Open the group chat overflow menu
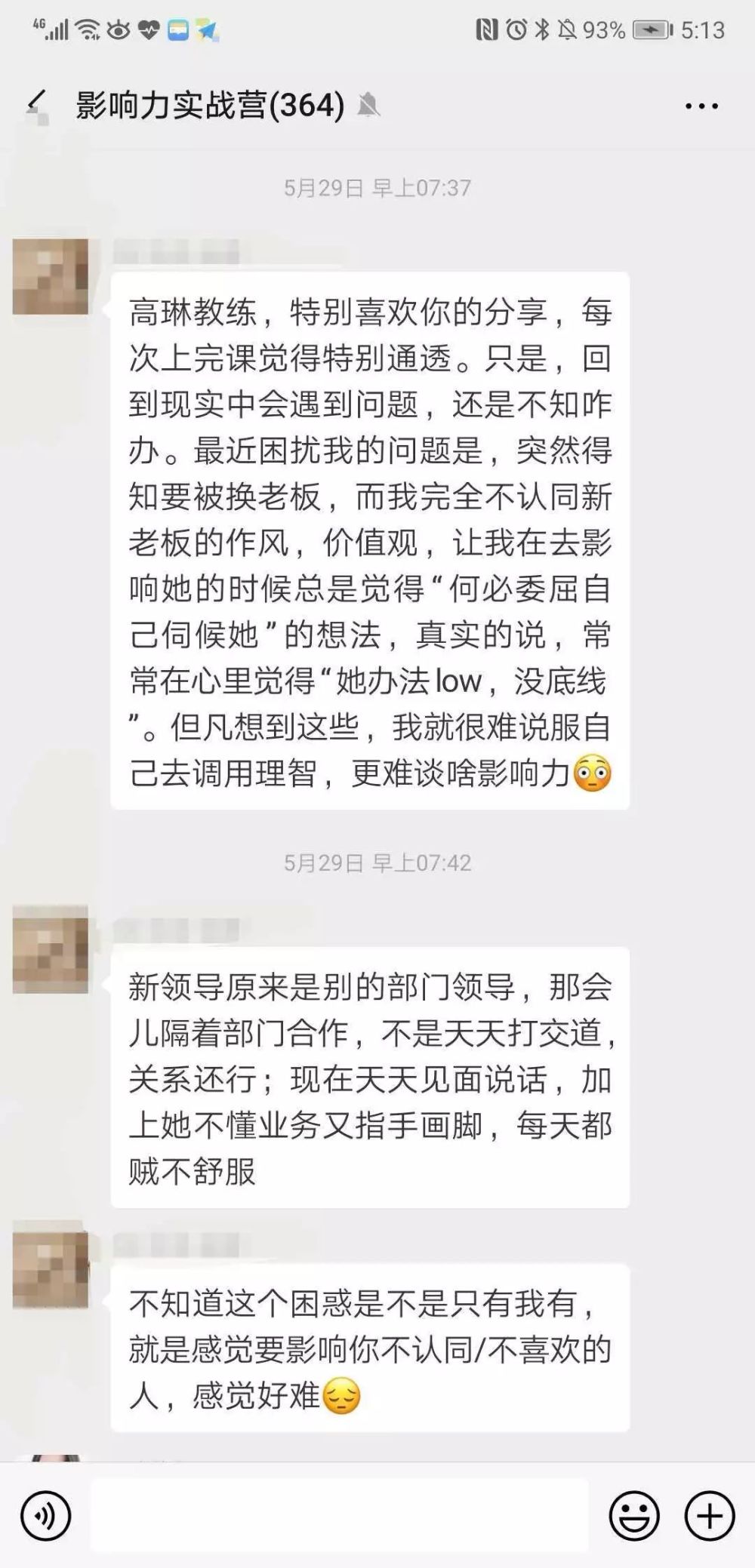Viewport: 755px width, 1568px height. [701, 106]
